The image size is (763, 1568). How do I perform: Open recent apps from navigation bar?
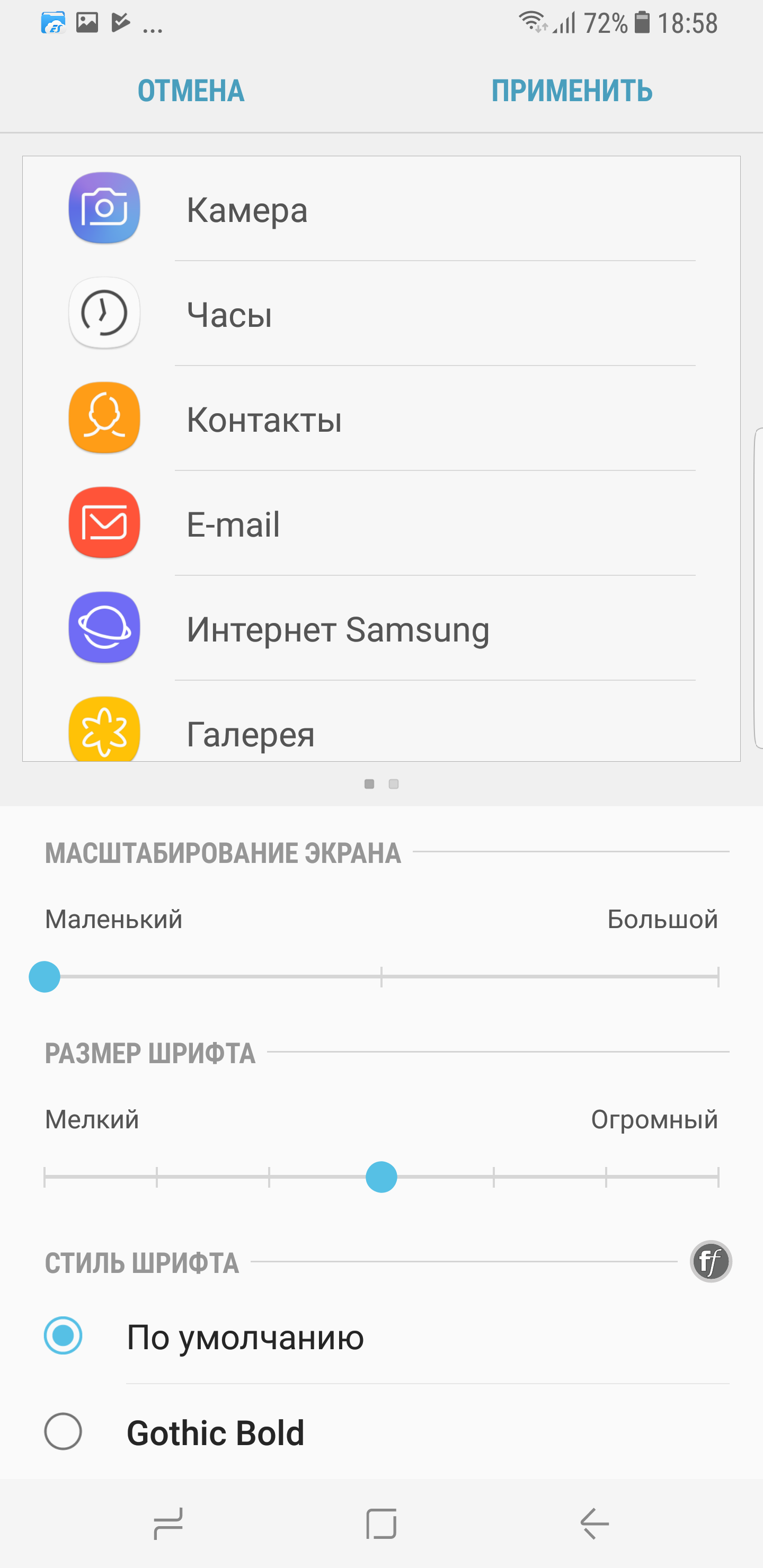click(x=168, y=1524)
